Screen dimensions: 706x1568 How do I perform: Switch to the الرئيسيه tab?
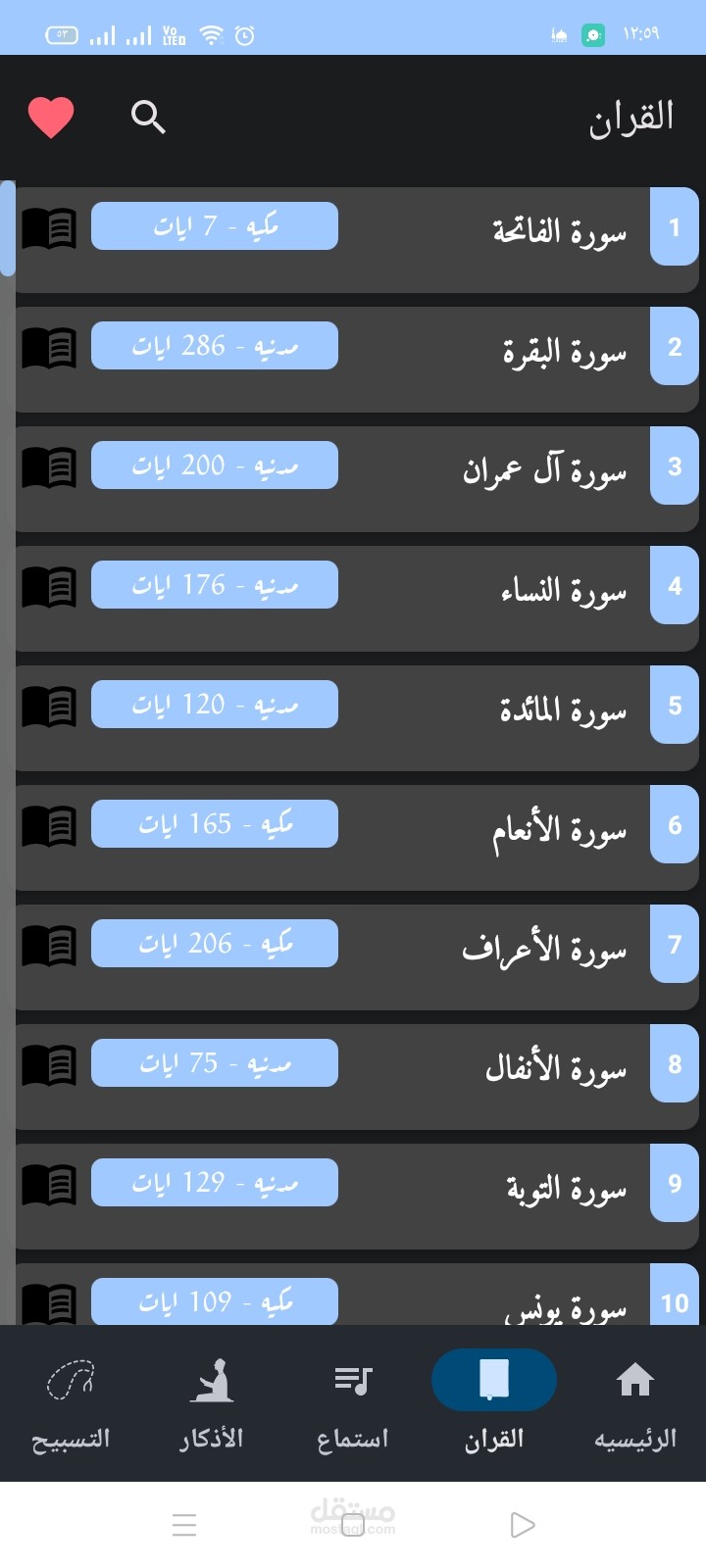click(x=634, y=1401)
